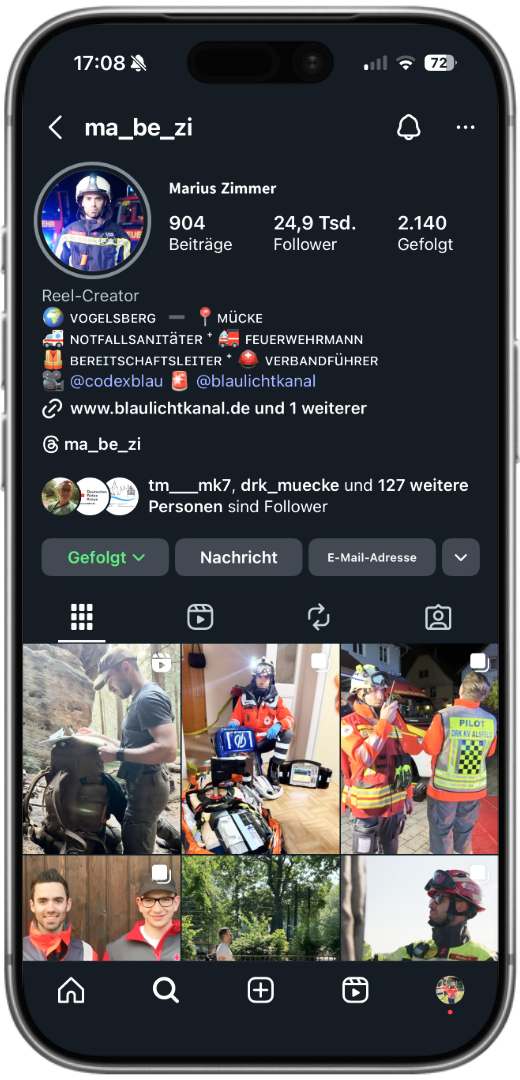Switch to the reposts tab
This screenshot has width=520, height=1080.
click(319, 617)
